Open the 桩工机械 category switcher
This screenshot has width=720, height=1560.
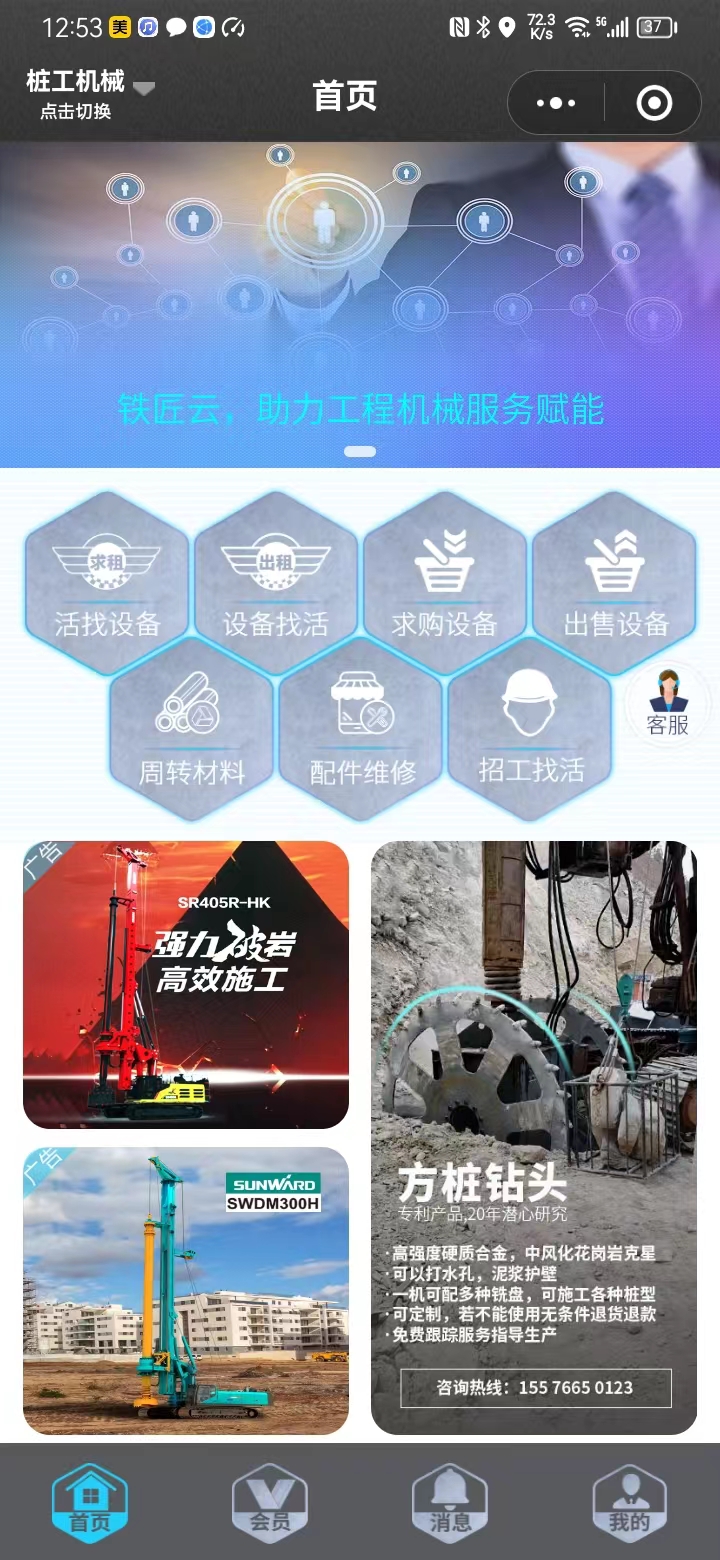(x=90, y=94)
